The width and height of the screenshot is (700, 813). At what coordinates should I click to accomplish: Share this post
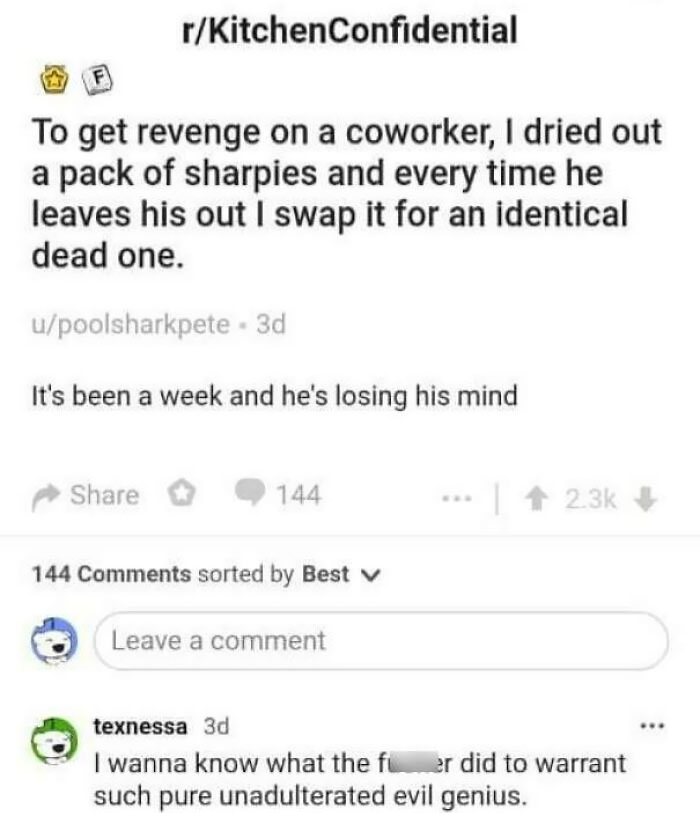pyautogui.click(x=86, y=495)
